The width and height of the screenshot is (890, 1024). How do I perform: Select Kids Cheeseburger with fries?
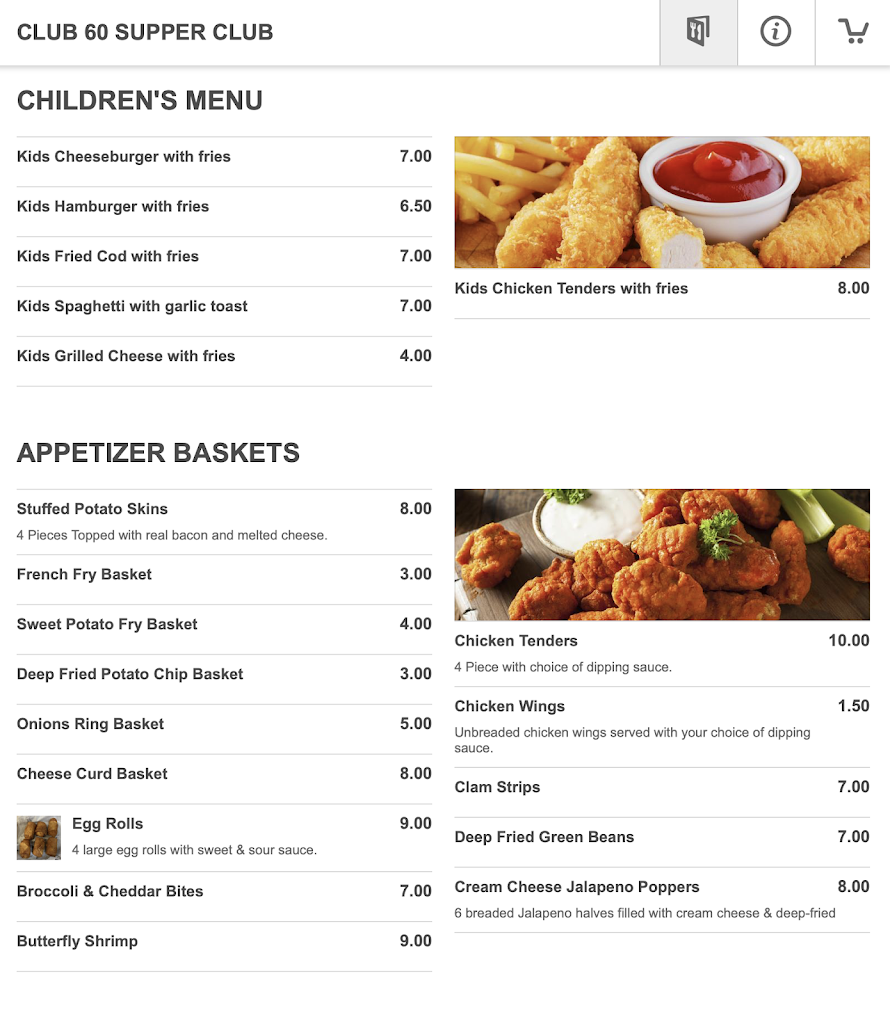click(x=124, y=157)
